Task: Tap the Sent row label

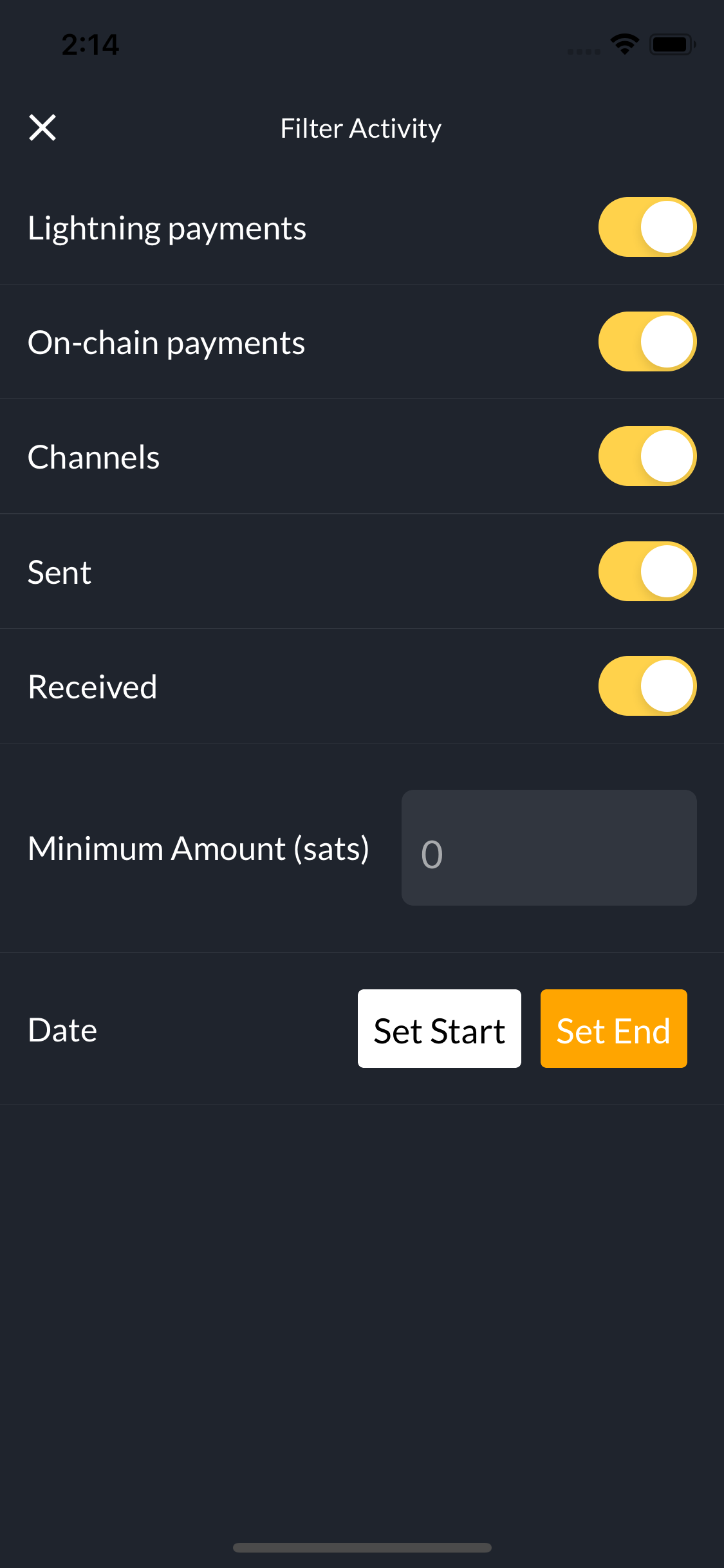Action: pyautogui.click(x=59, y=571)
